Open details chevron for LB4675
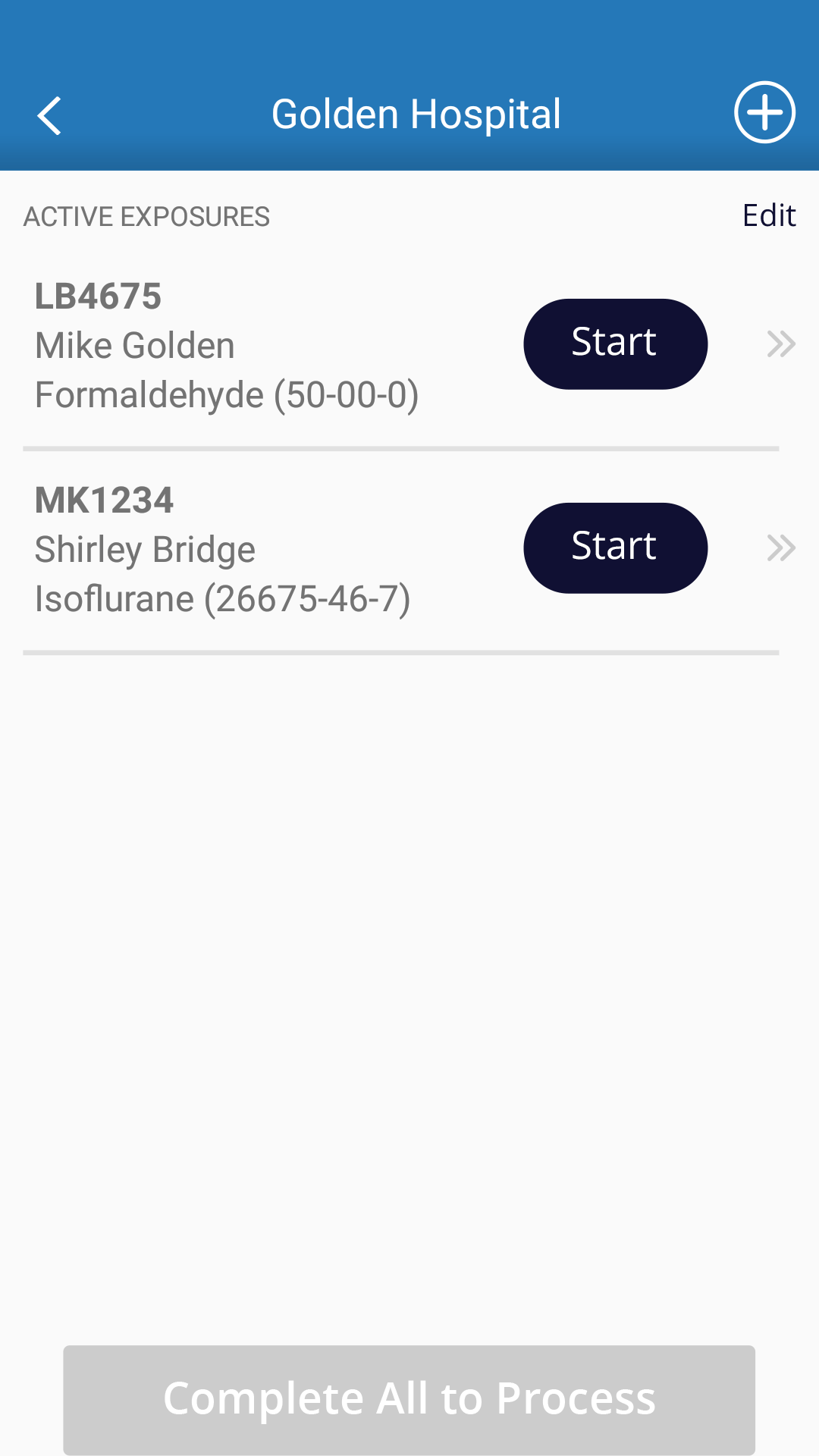The width and height of the screenshot is (819, 1456). 781,344
